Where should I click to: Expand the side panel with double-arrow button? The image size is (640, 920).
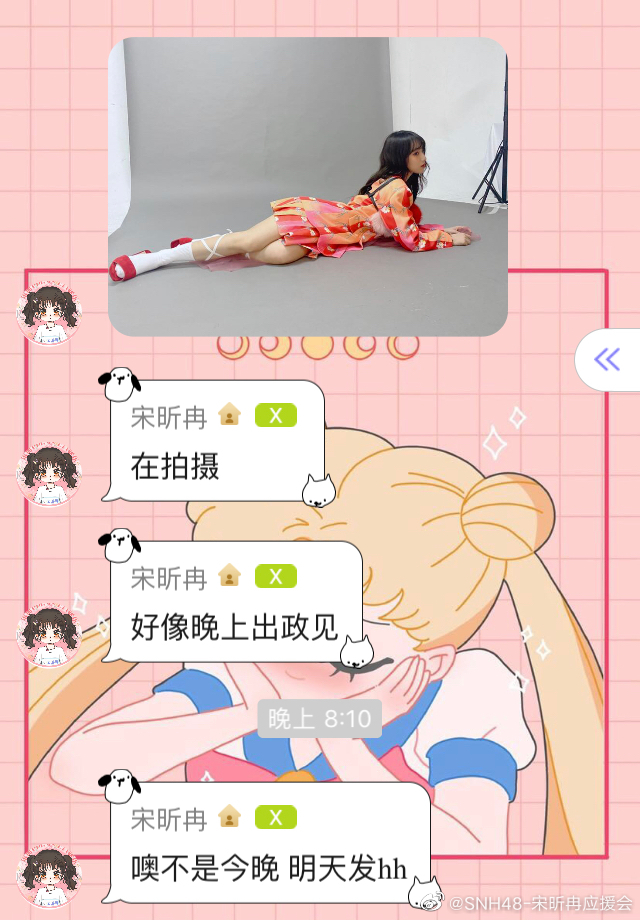[x=607, y=360]
